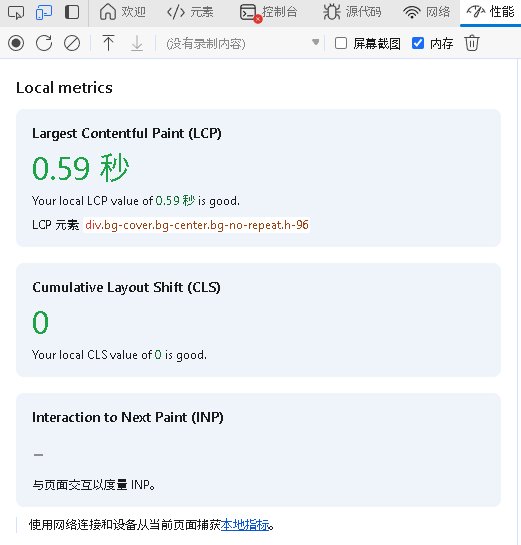Open the 源代码 tab
521x545 pixels.
tap(352, 12)
